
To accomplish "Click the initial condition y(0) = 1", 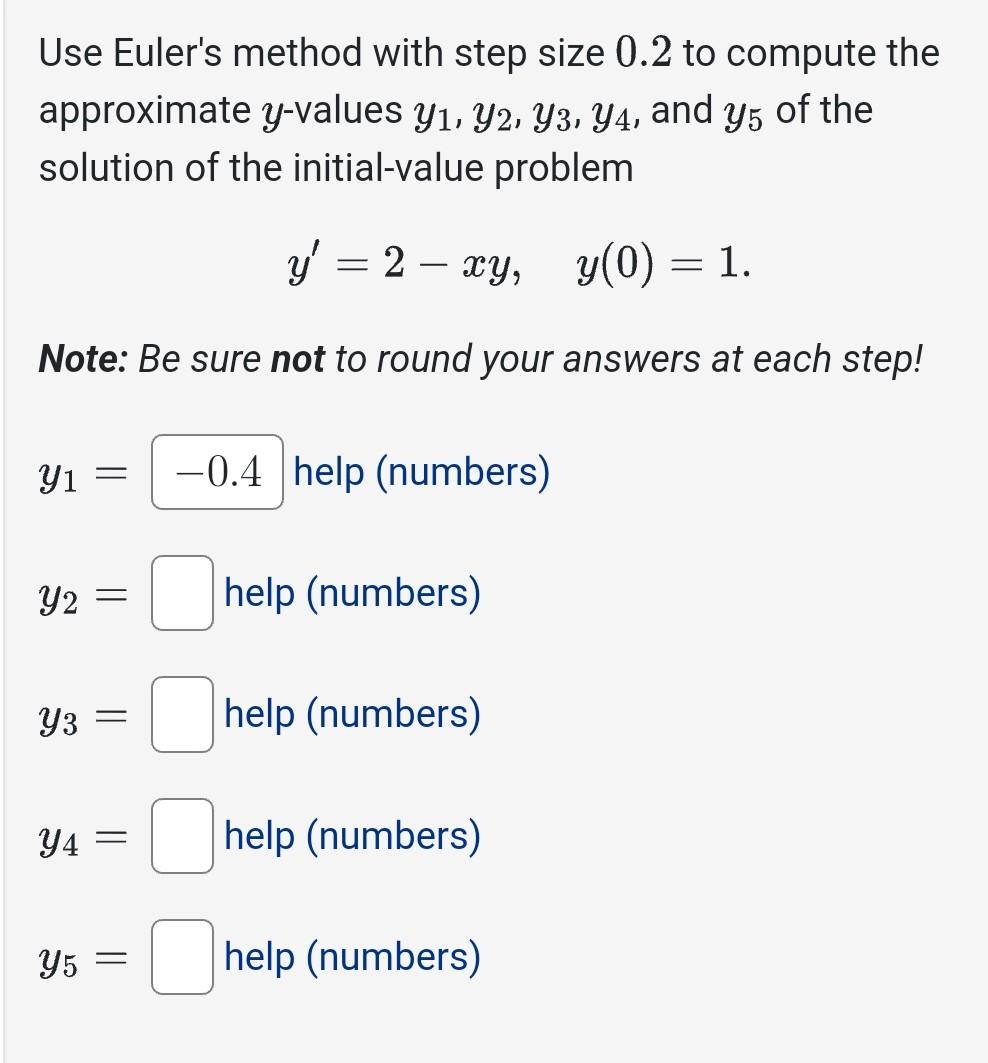I will [x=659, y=264].
